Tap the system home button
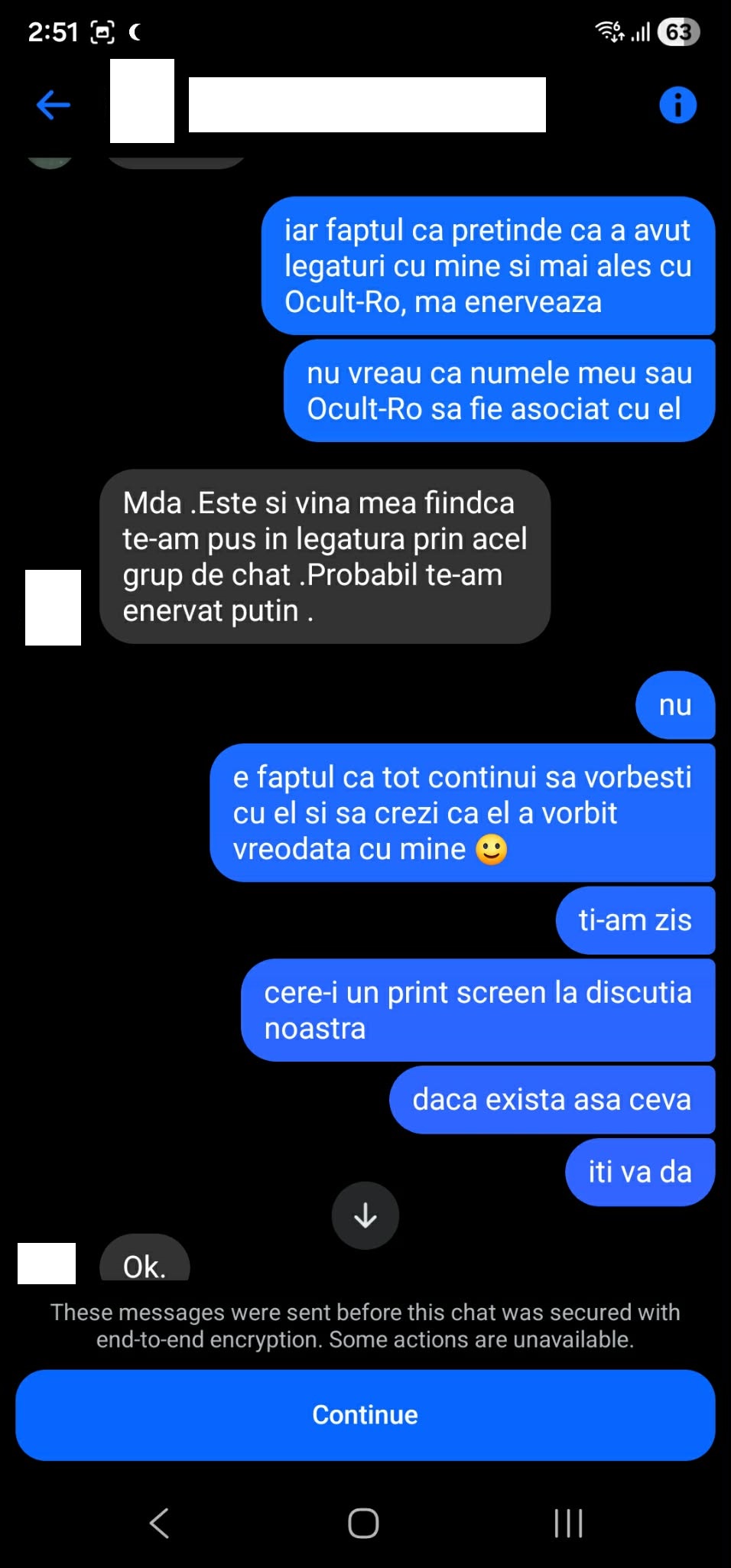This screenshot has height=1568, width=731. click(363, 1523)
